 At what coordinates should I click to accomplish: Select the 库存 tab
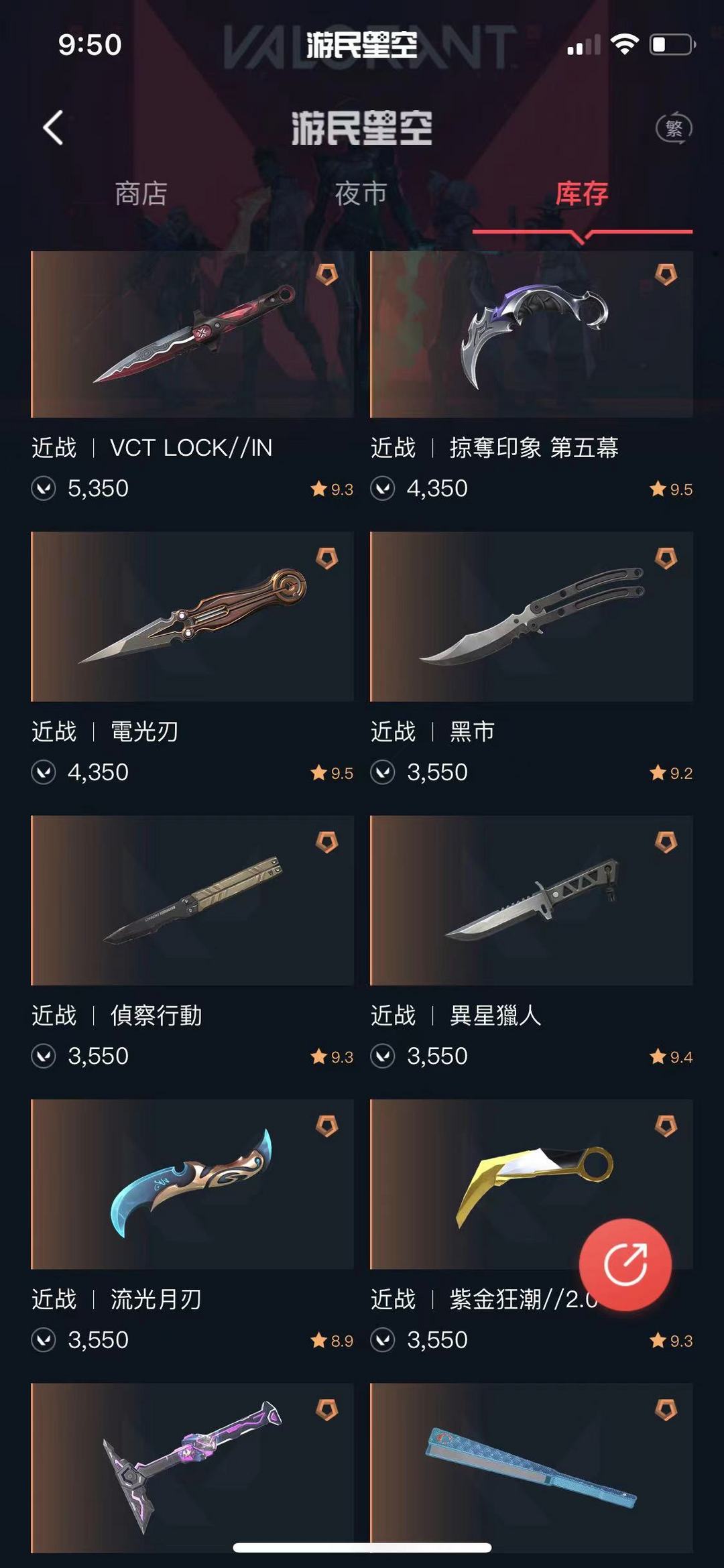(x=581, y=194)
